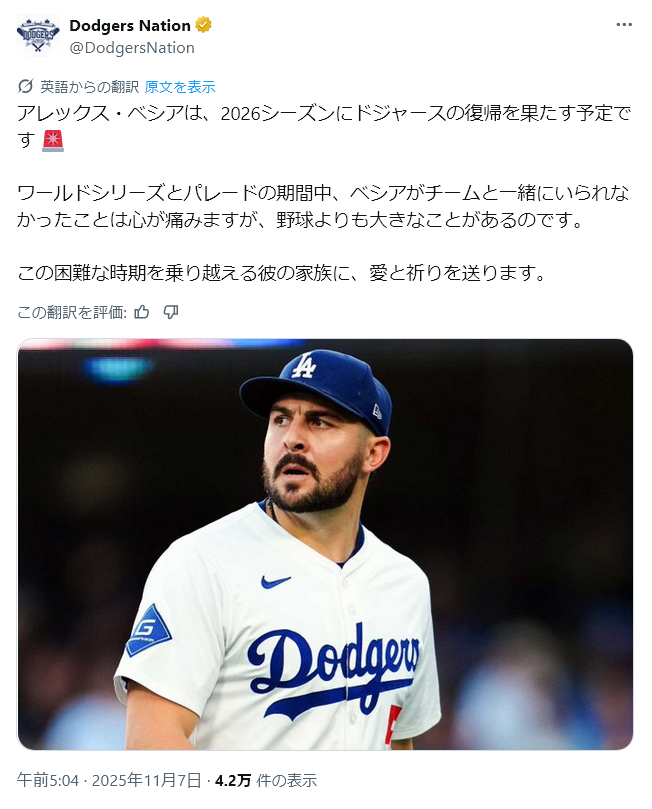The height and width of the screenshot is (809, 652).
Task: Rate this translation with thumbs down
Action: [x=171, y=312]
